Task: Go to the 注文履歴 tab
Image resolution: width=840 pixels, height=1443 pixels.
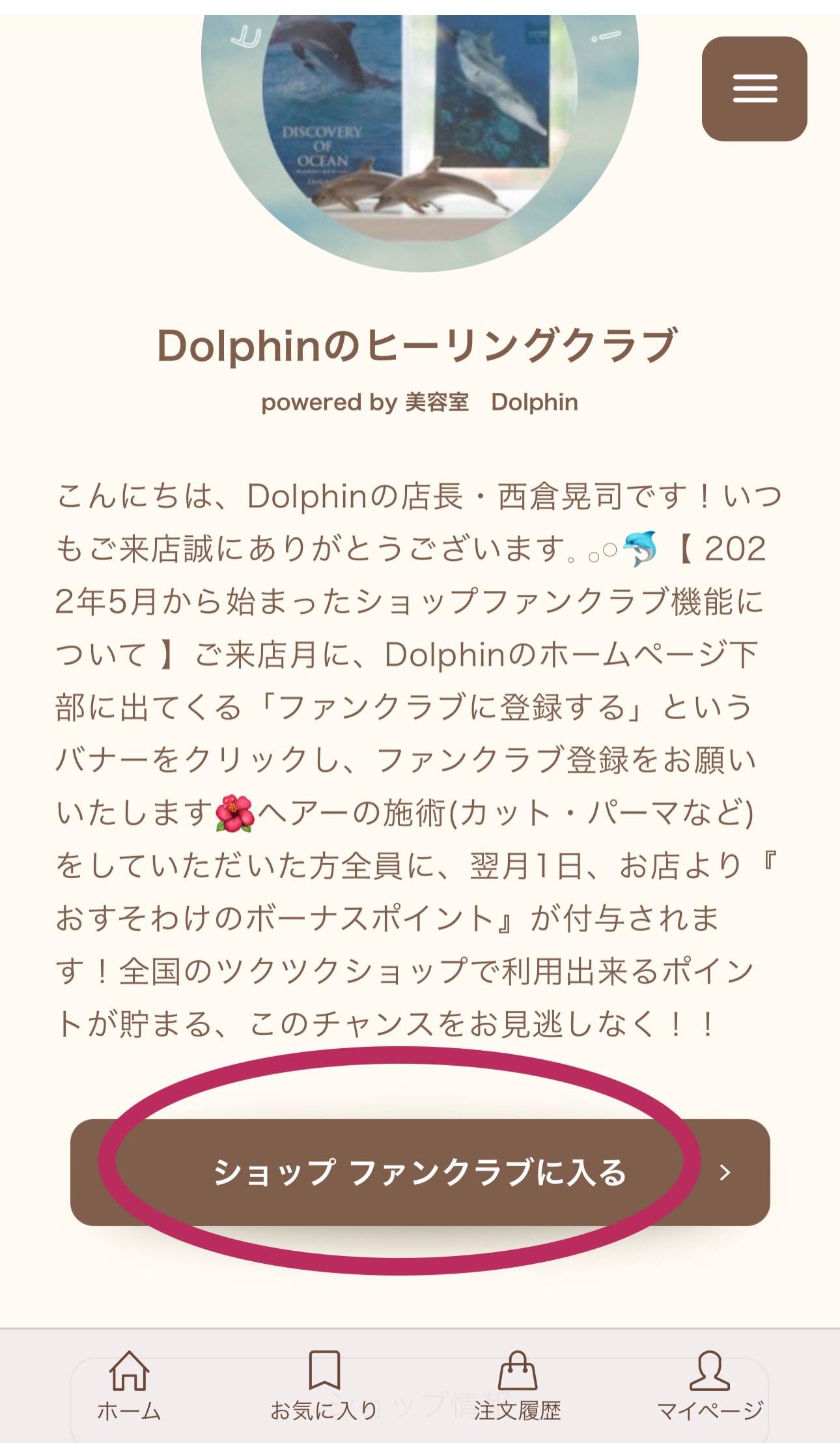Action: [518, 1386]
